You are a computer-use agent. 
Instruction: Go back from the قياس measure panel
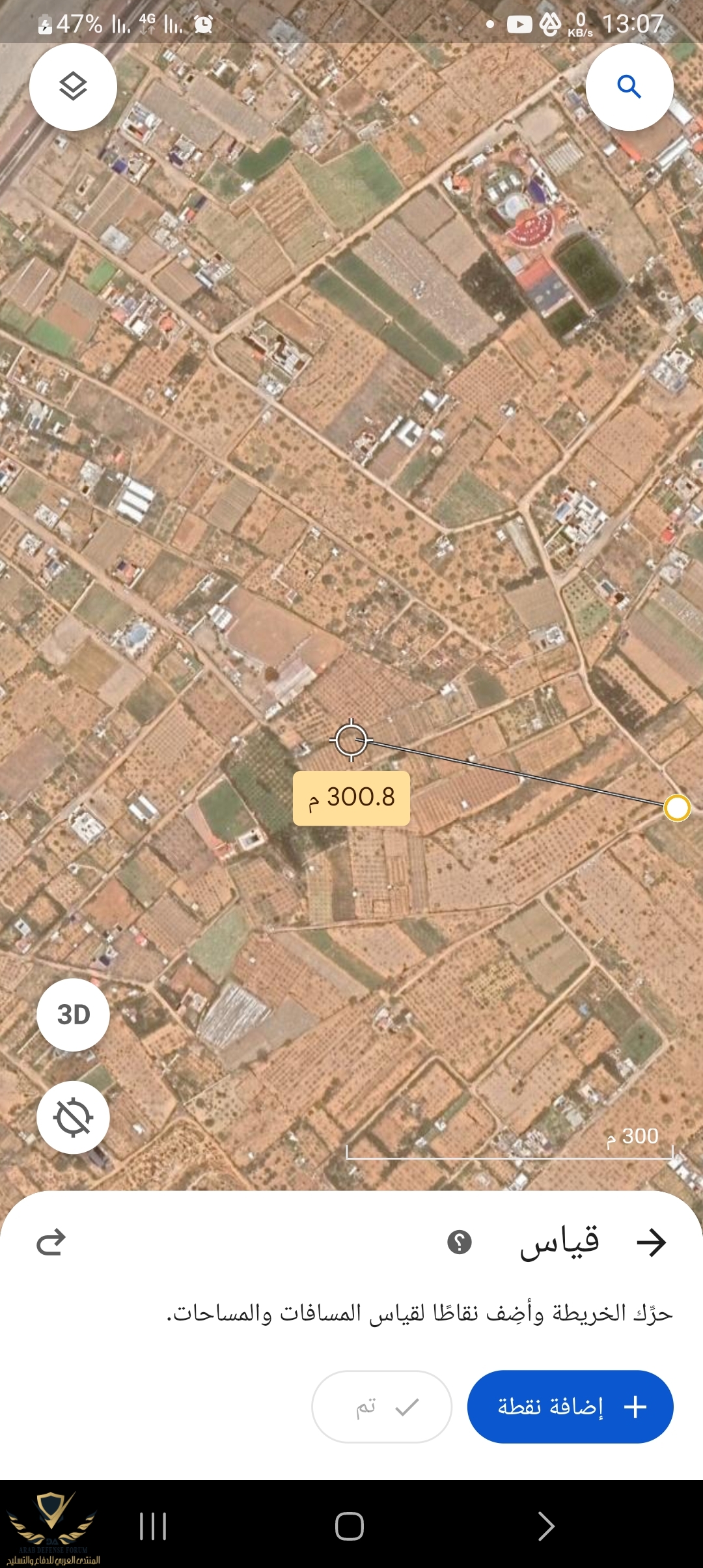tap(651, 1242)
